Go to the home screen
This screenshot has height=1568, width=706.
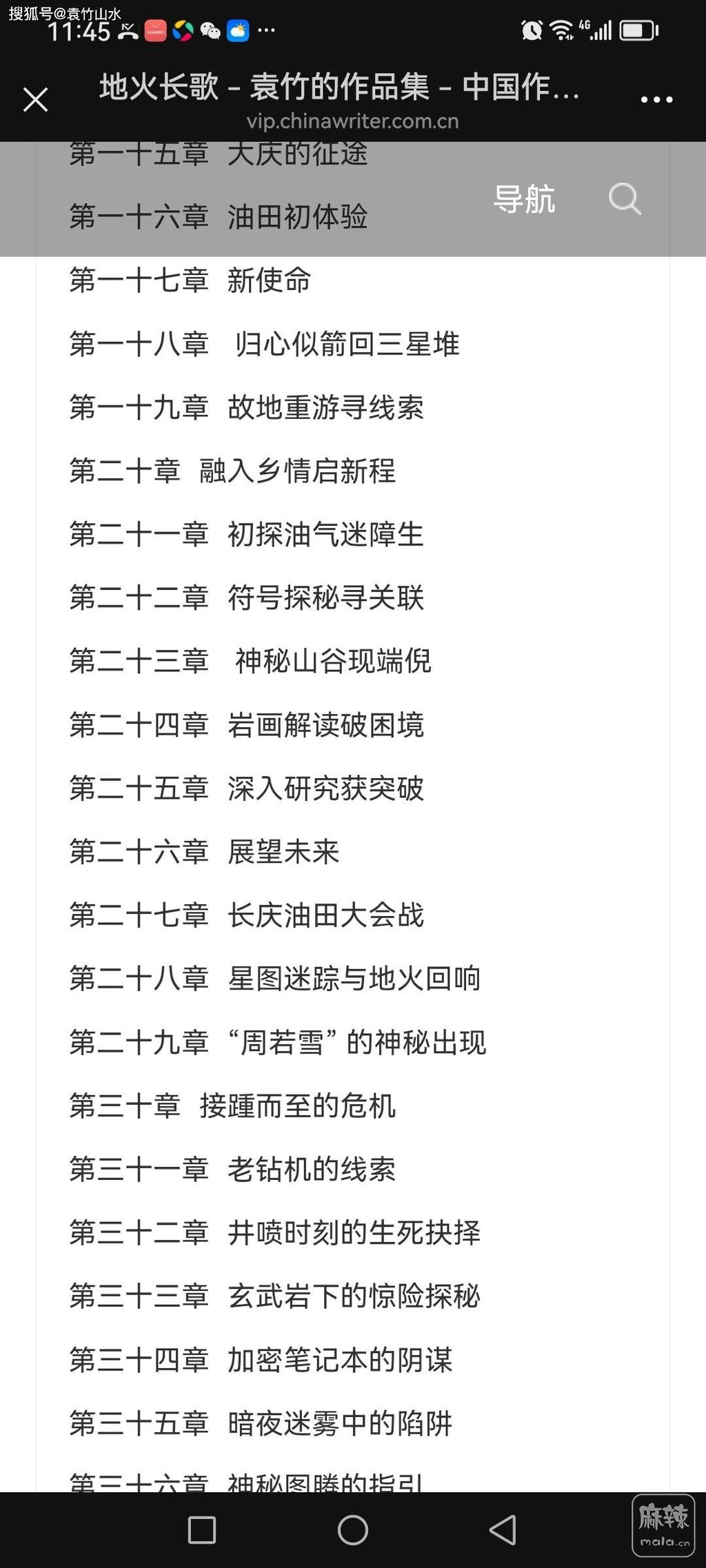coord(352,1530)
